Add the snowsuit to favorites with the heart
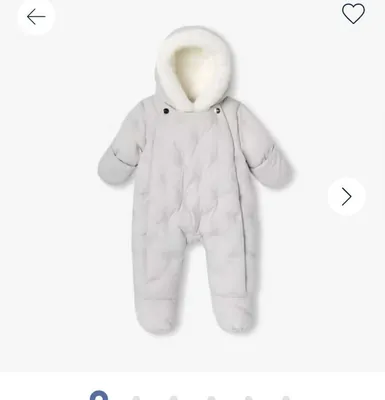This screenshot has width=385, height=400. click(353, 14)
